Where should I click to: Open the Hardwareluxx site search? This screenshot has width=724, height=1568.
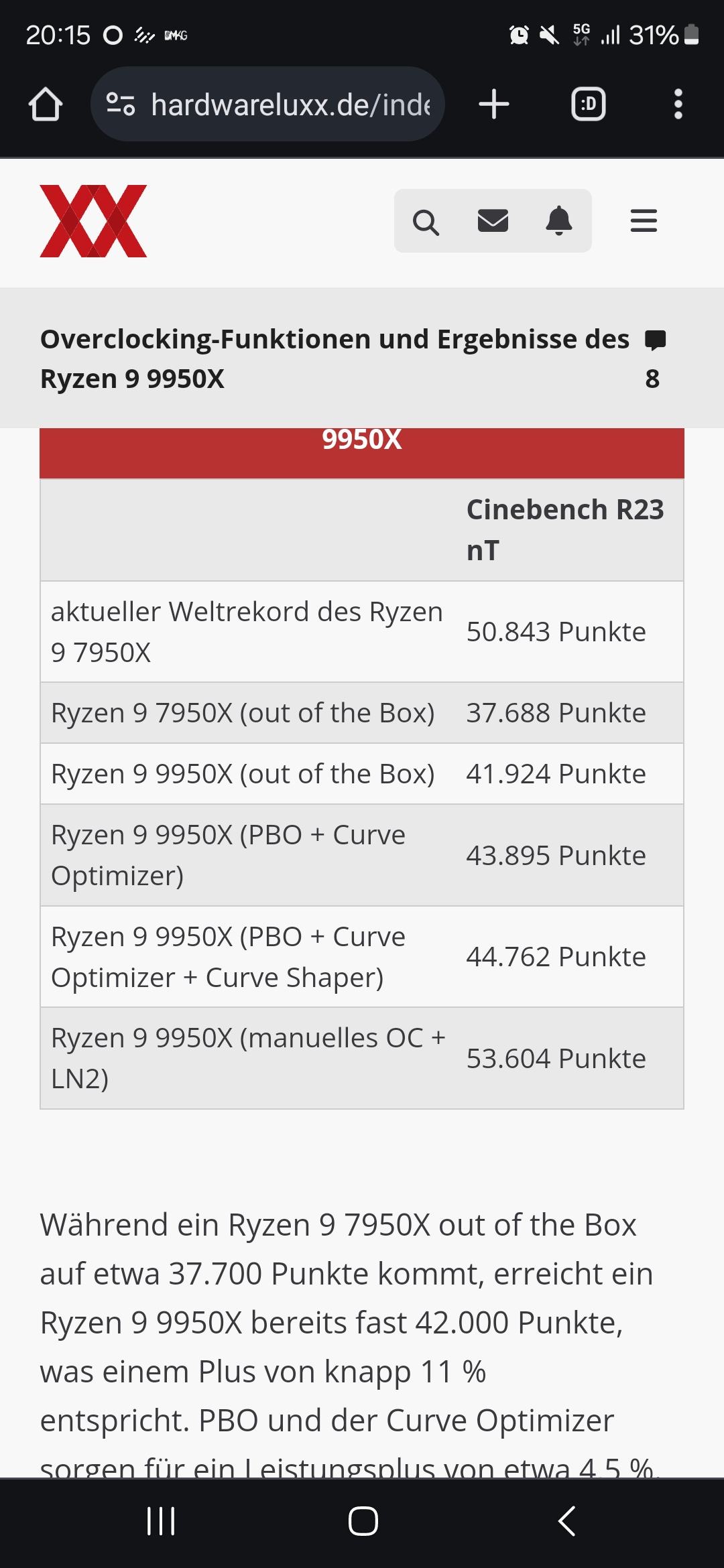(426, 221)
